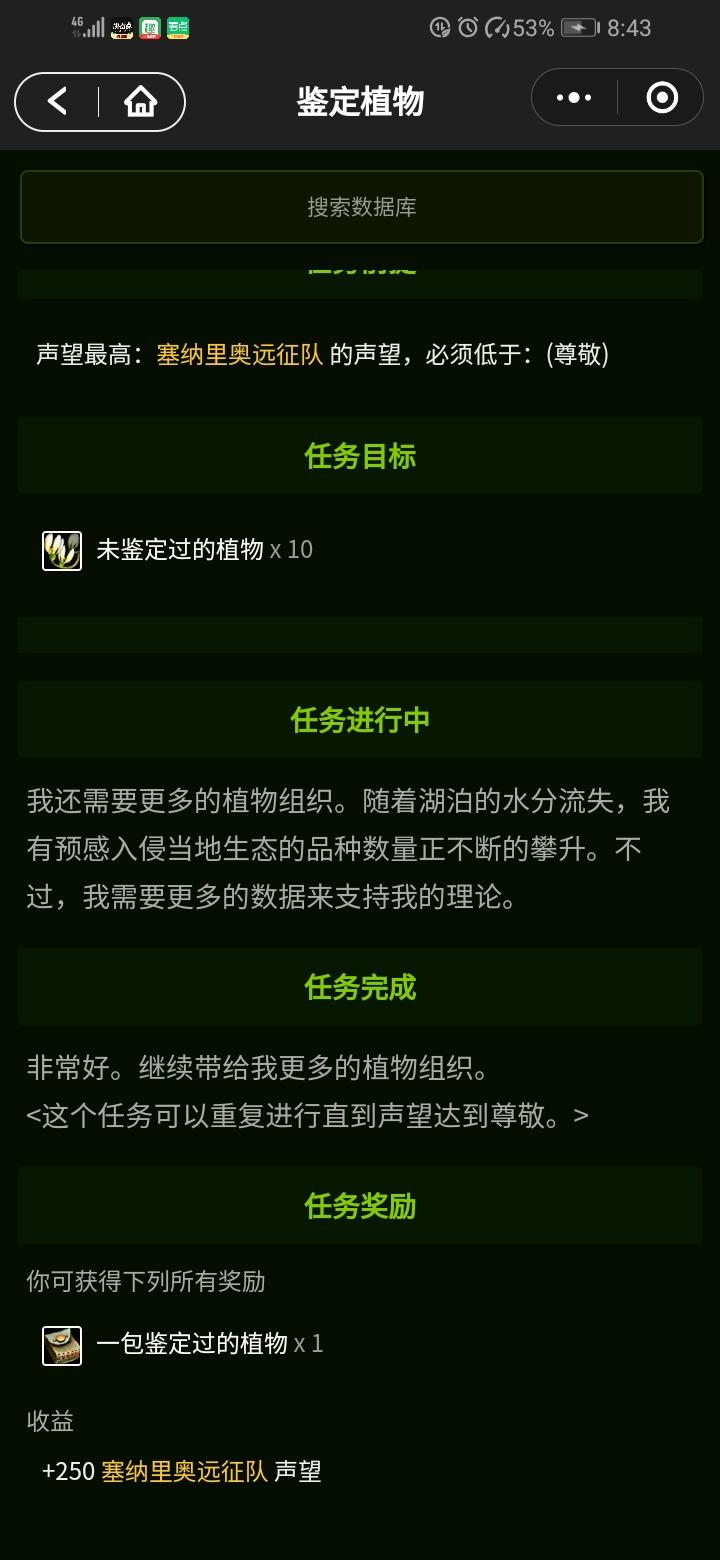
Task: Open the three-dot more menu
Action: click(x=574, y=98)
